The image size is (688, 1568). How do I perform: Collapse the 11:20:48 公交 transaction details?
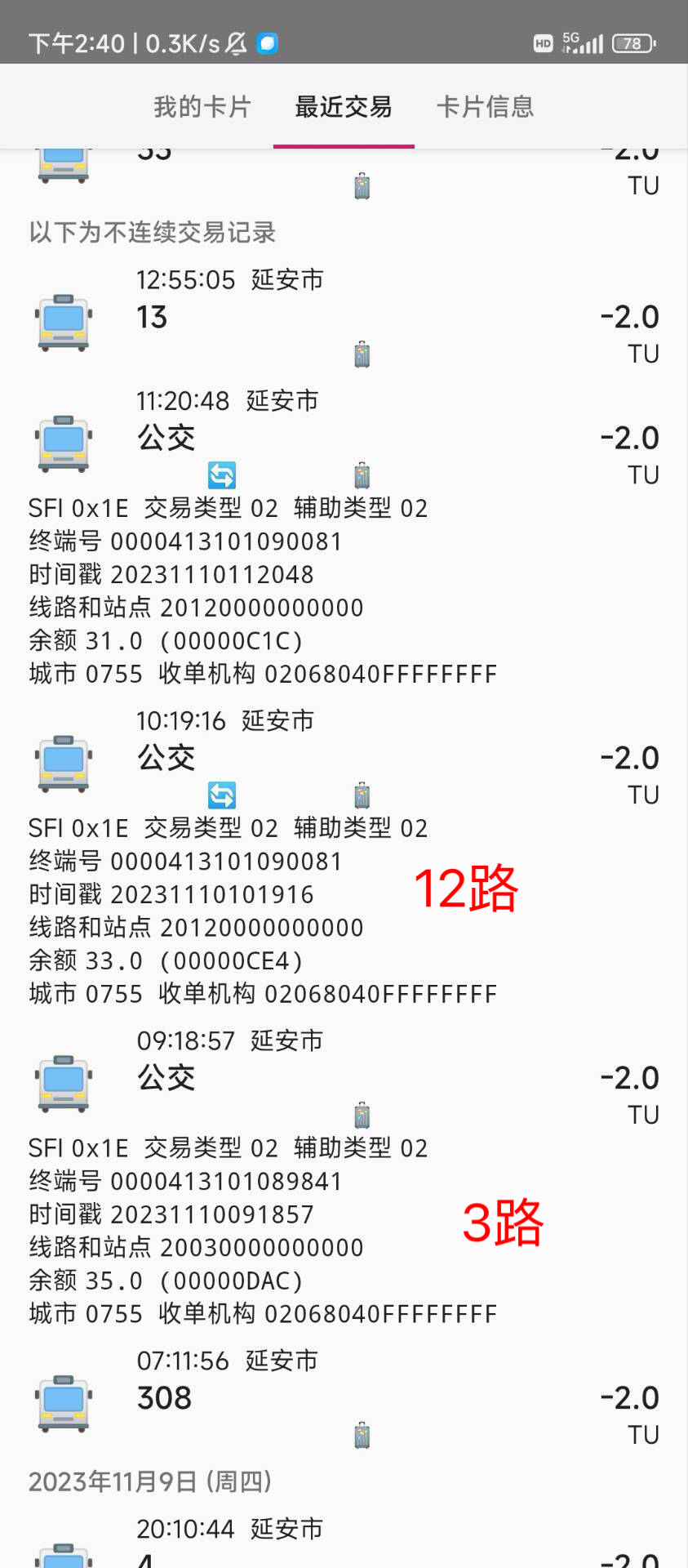coord(344,439)
